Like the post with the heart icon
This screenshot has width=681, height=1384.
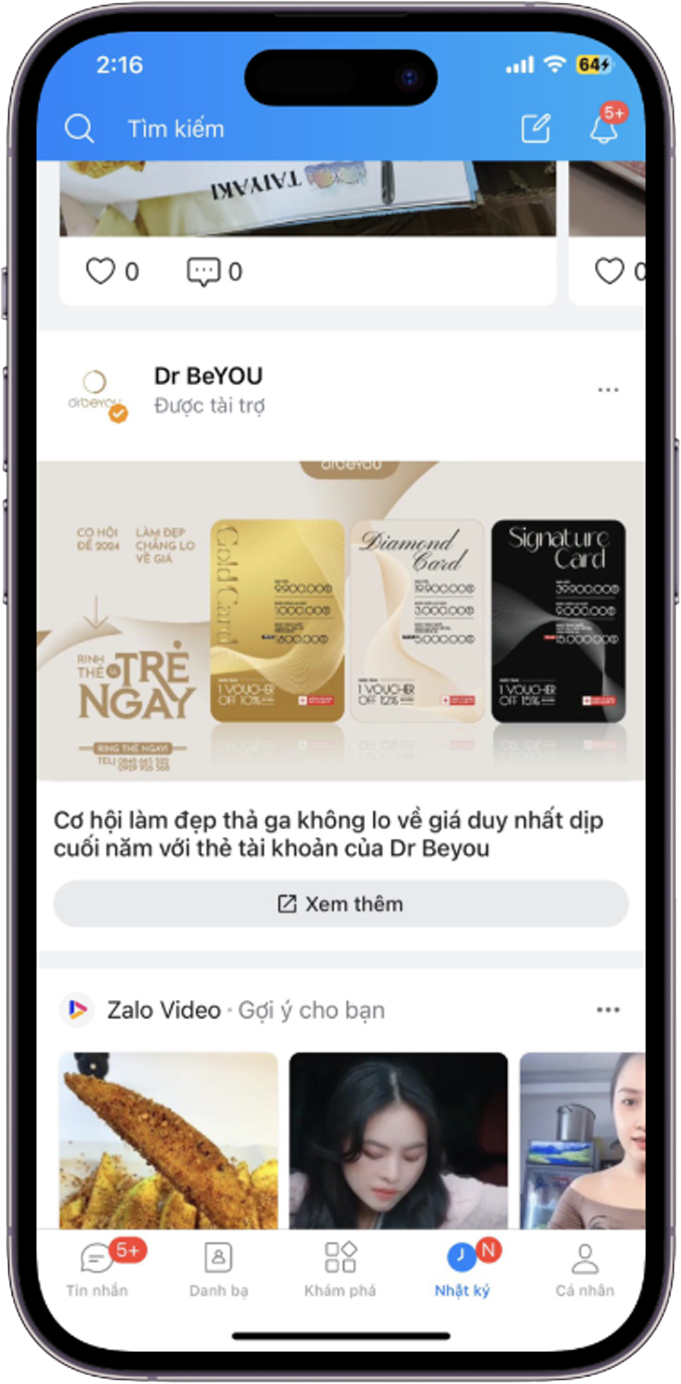pyautogui.click(x=100, y=271)
